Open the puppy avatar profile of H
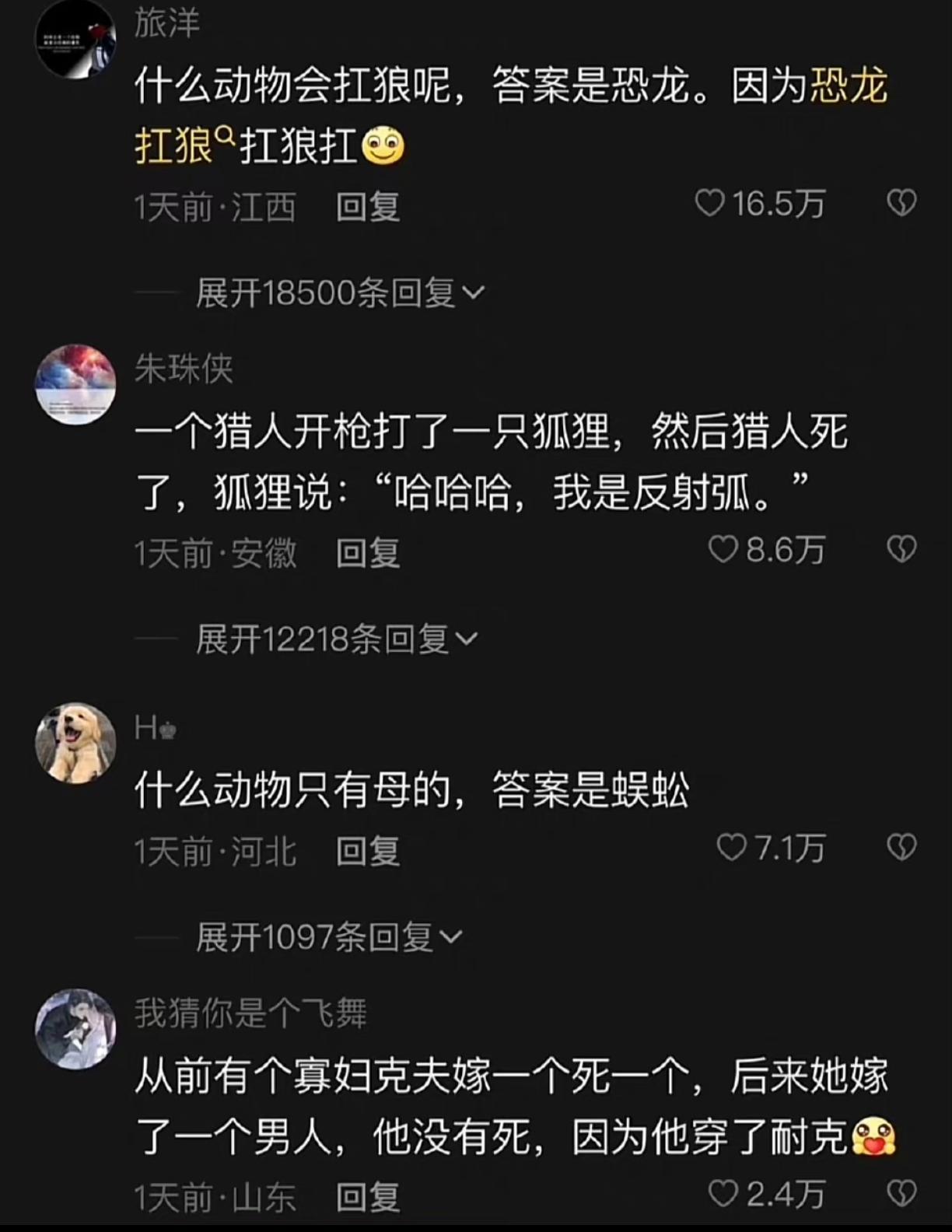This screenshot has height=1232, width=952. 75,744
